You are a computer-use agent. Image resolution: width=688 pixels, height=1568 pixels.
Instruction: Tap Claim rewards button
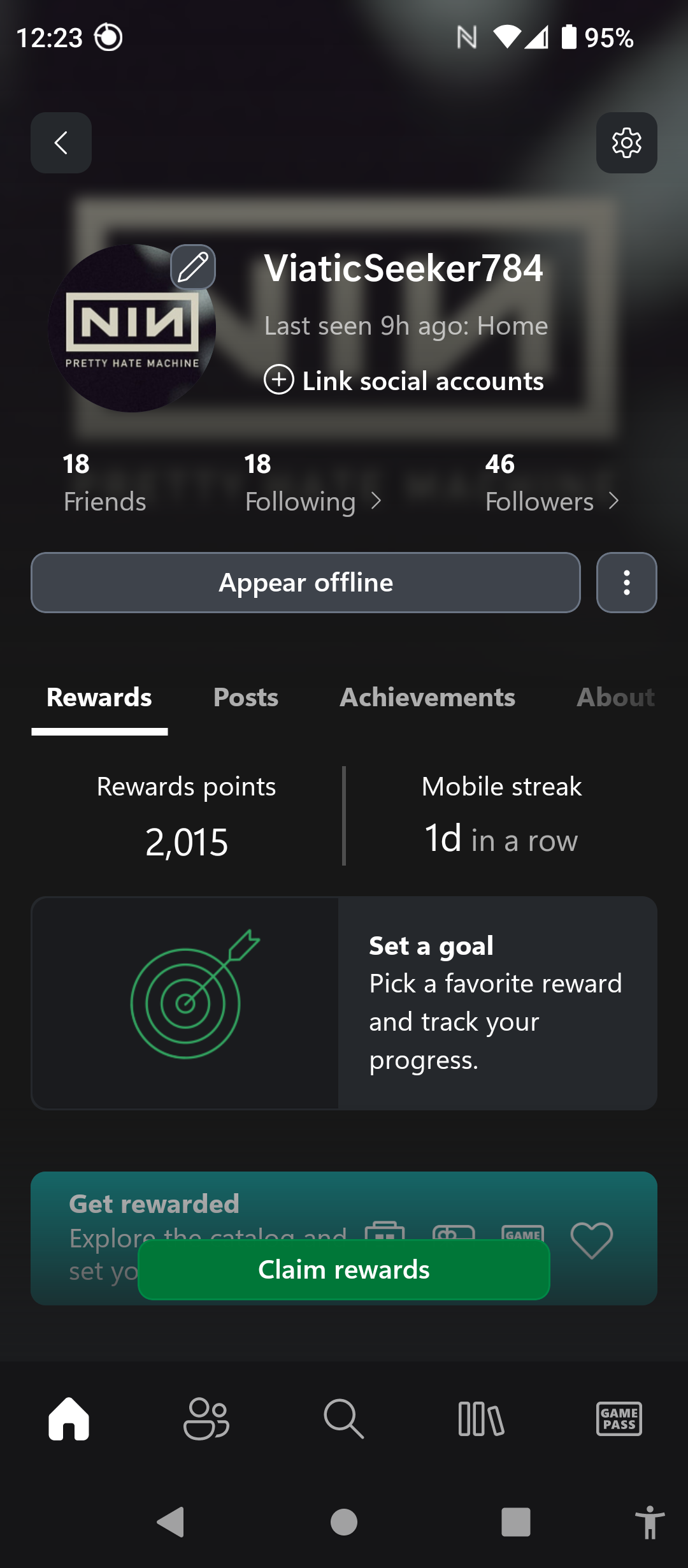(344, 1270)
